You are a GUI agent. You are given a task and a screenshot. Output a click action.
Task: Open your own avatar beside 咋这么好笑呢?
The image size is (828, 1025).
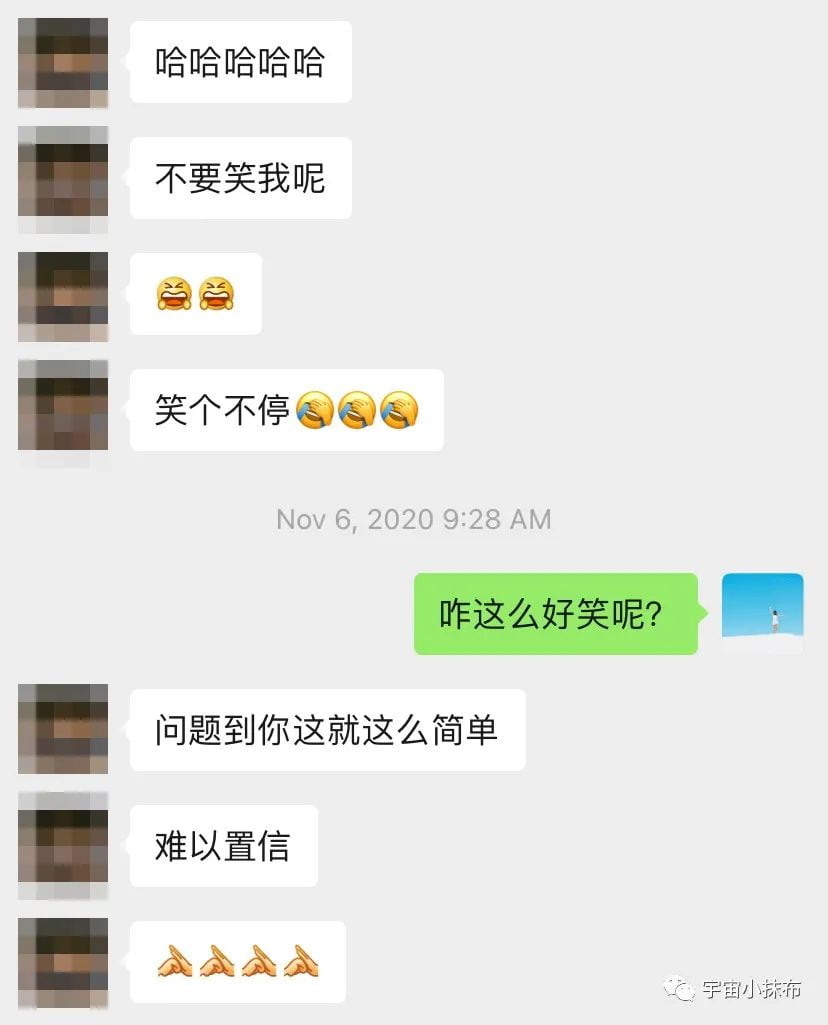(x=762, y=614)
